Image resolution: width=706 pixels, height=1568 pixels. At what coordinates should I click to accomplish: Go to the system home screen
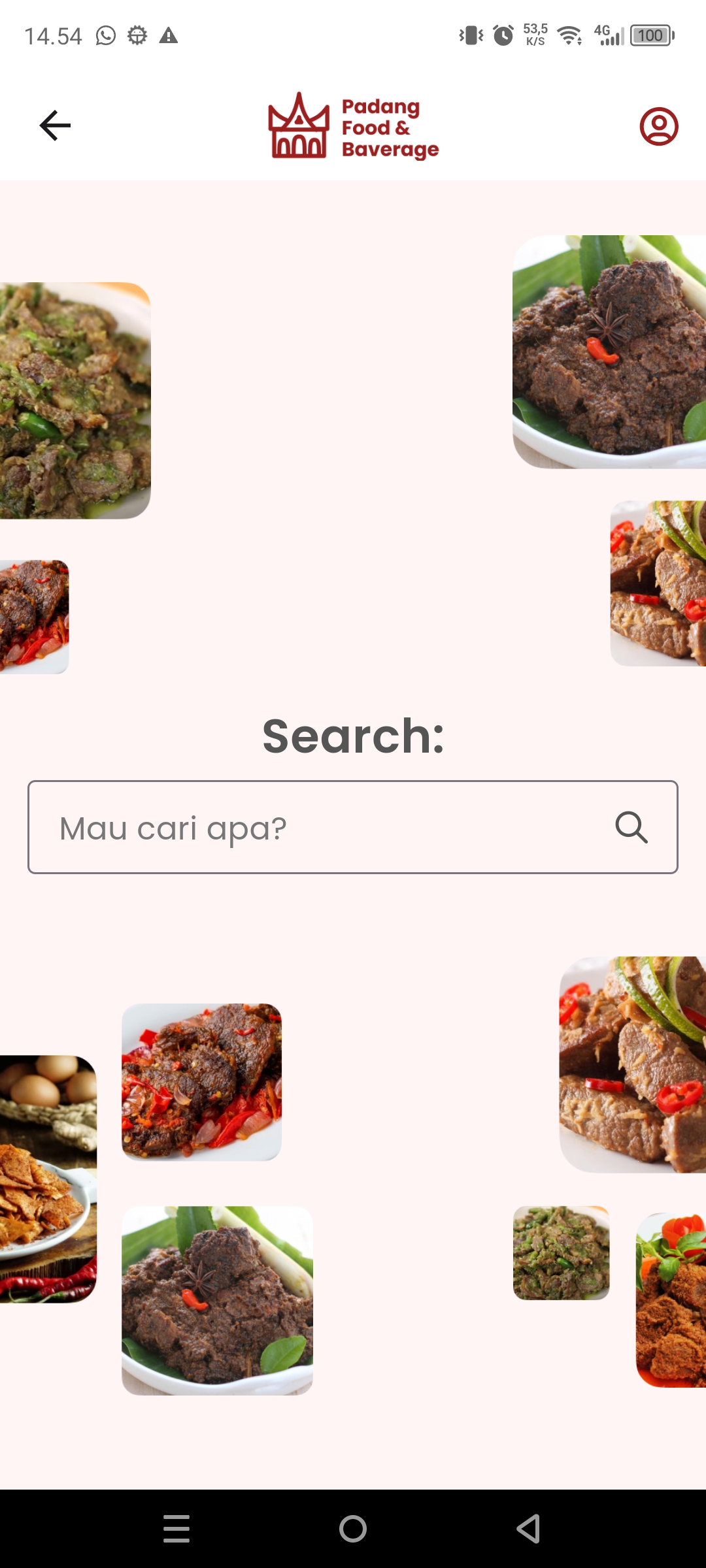pos(353,1529)
